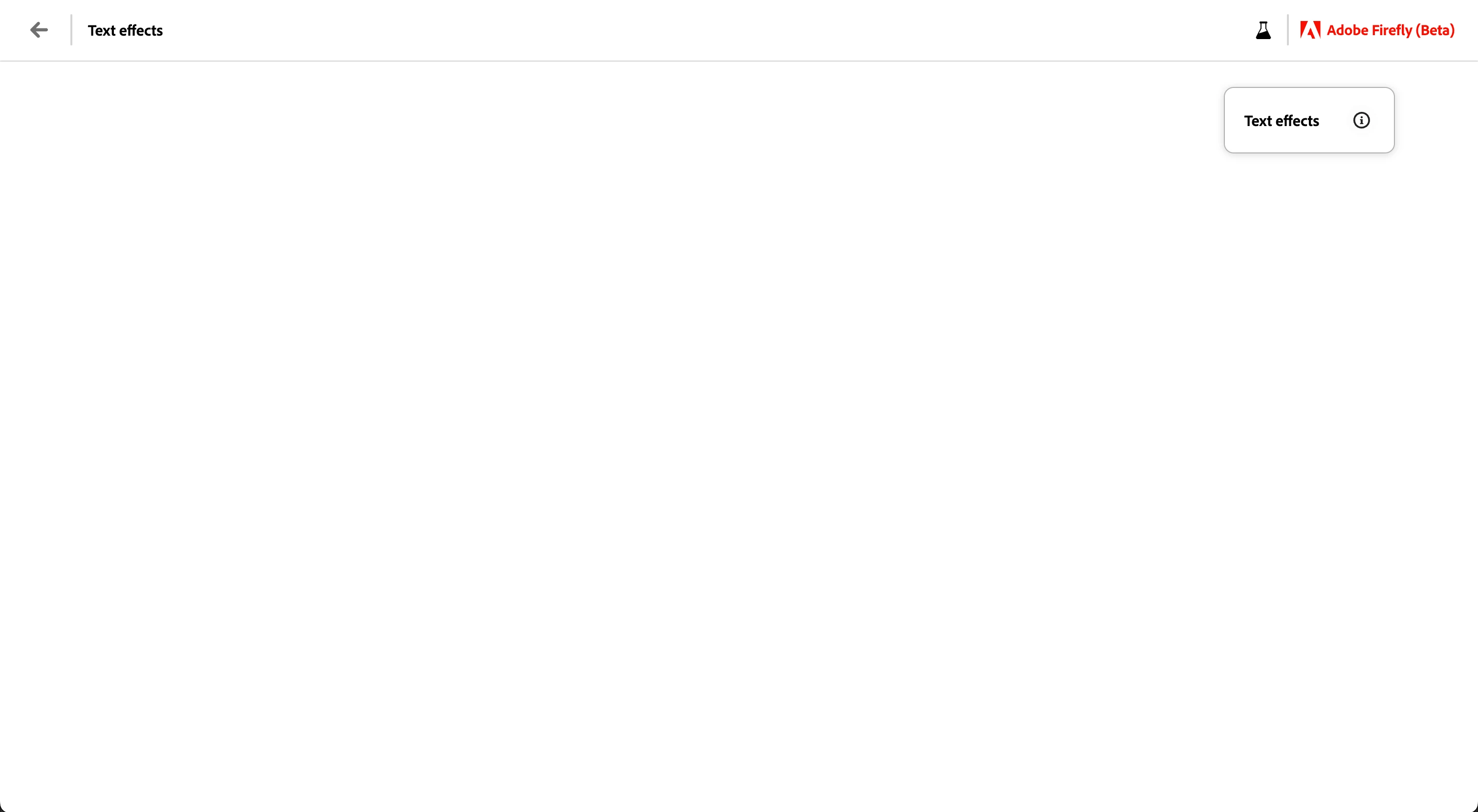Open the Adobe Firefly (Beta) home link
This screenshot has height=812, width=1478.
1377,30
